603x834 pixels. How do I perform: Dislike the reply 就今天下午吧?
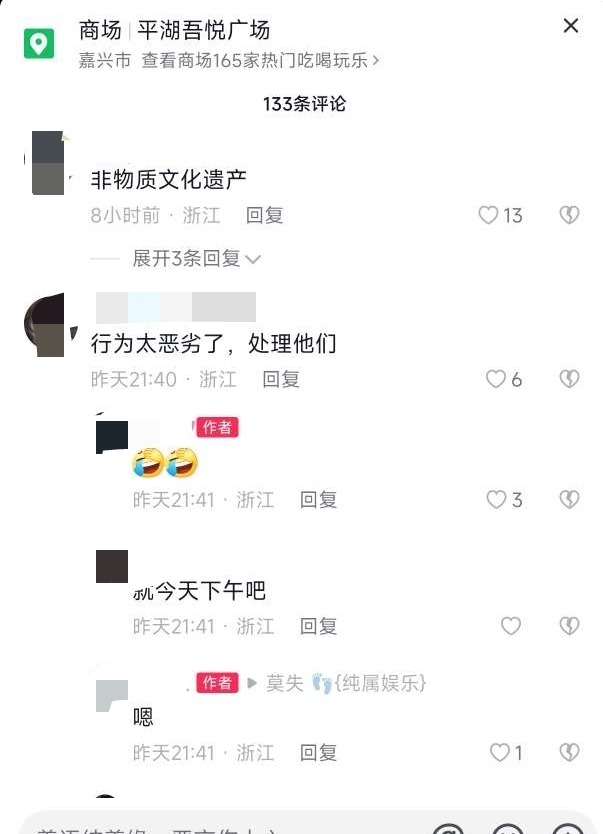point(569,626)
